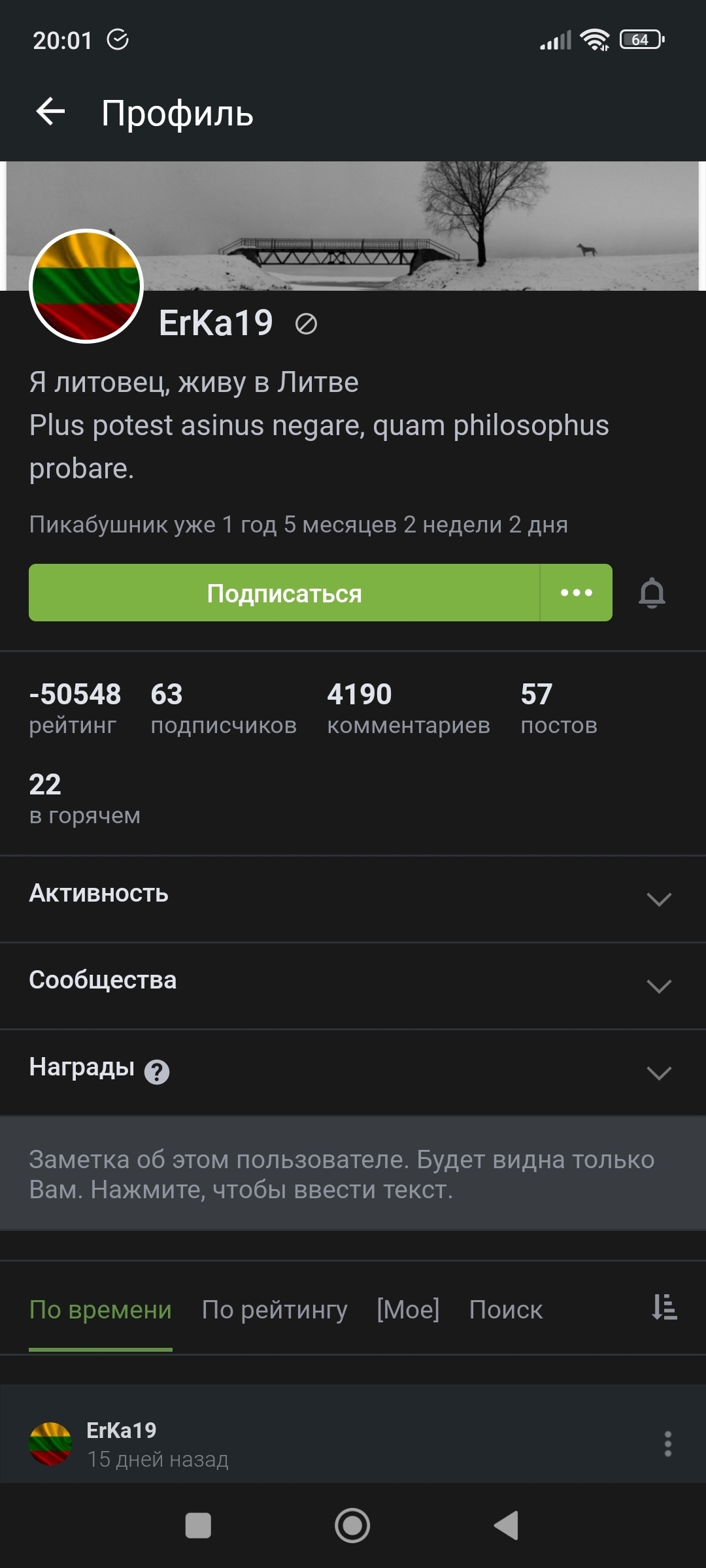The height and width of the screenshot is (1568, 706).
Task: Go back from the Профиль screen
Action: point(50,112)
